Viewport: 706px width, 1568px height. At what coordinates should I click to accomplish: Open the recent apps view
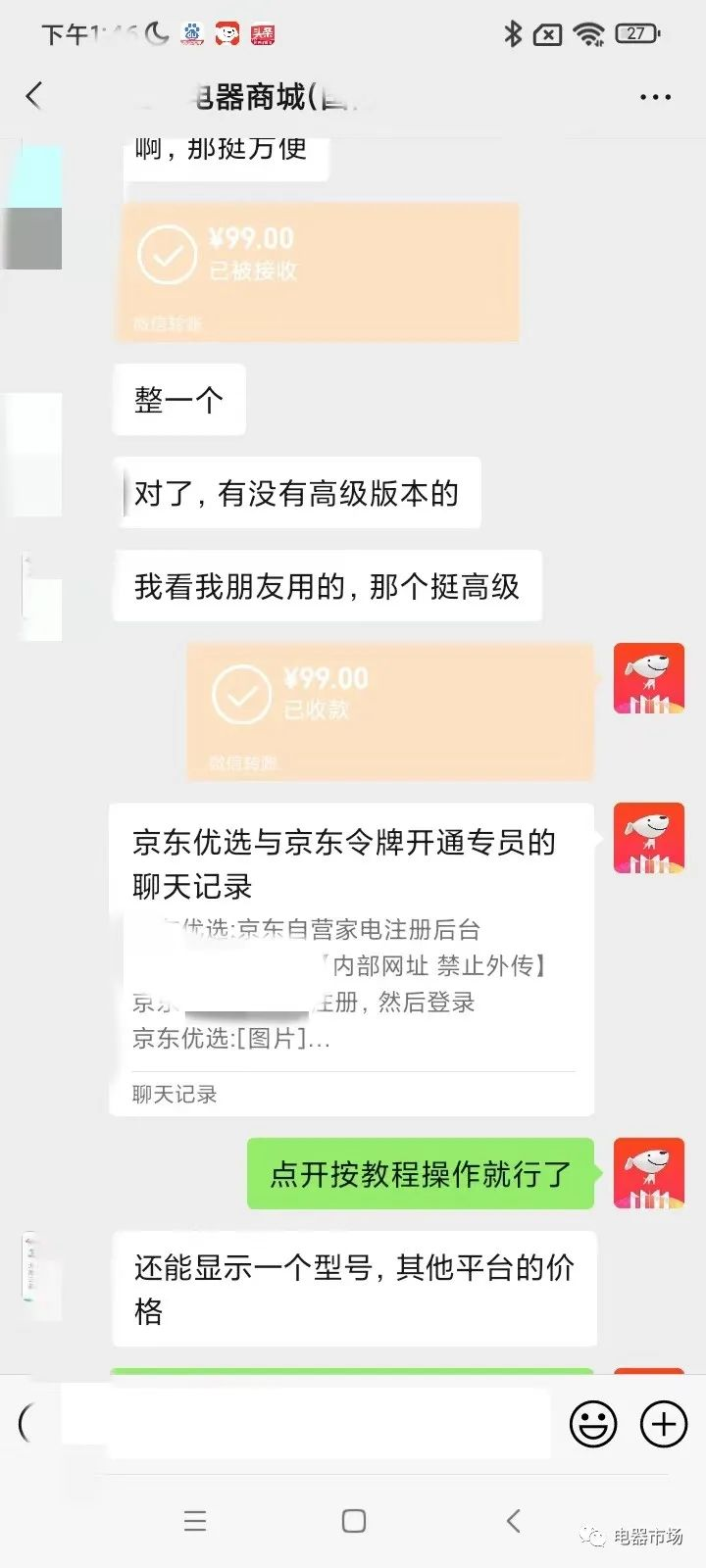pos(195,1520)
